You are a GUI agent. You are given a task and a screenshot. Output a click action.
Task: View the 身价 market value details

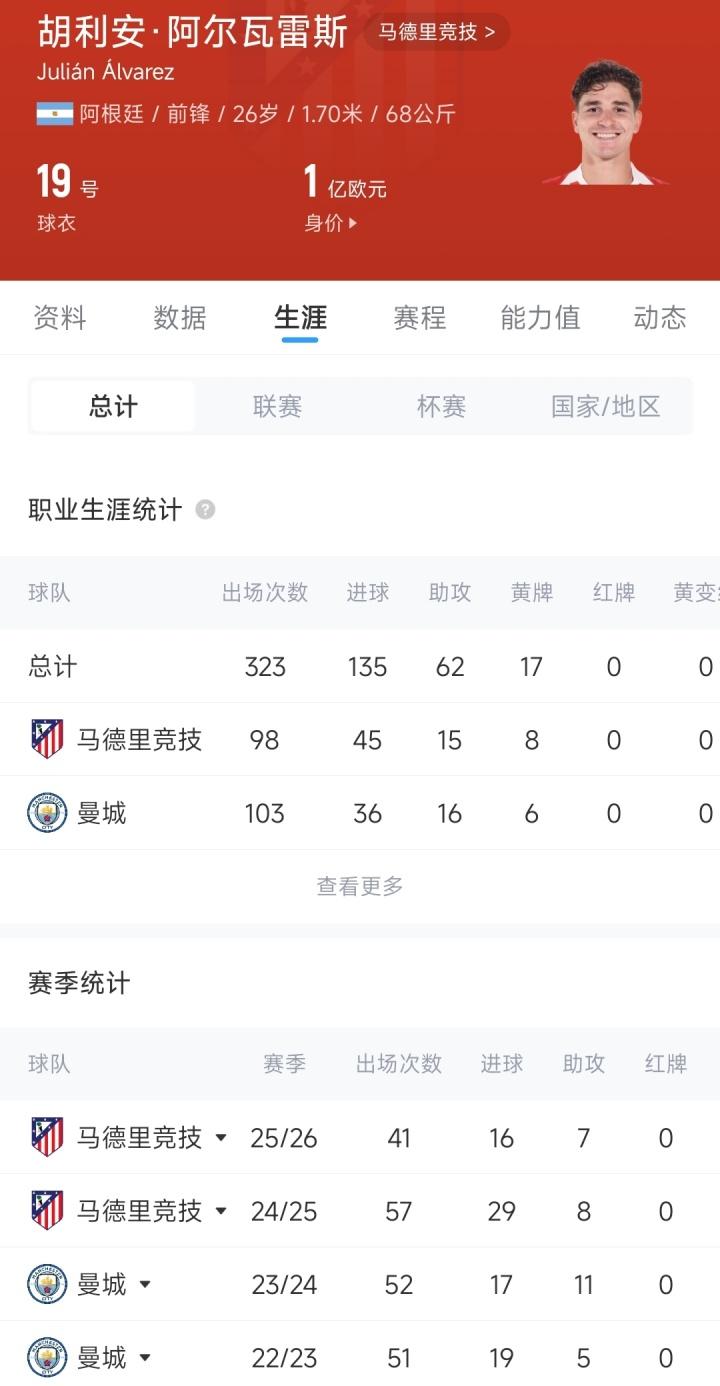point(331,223)
